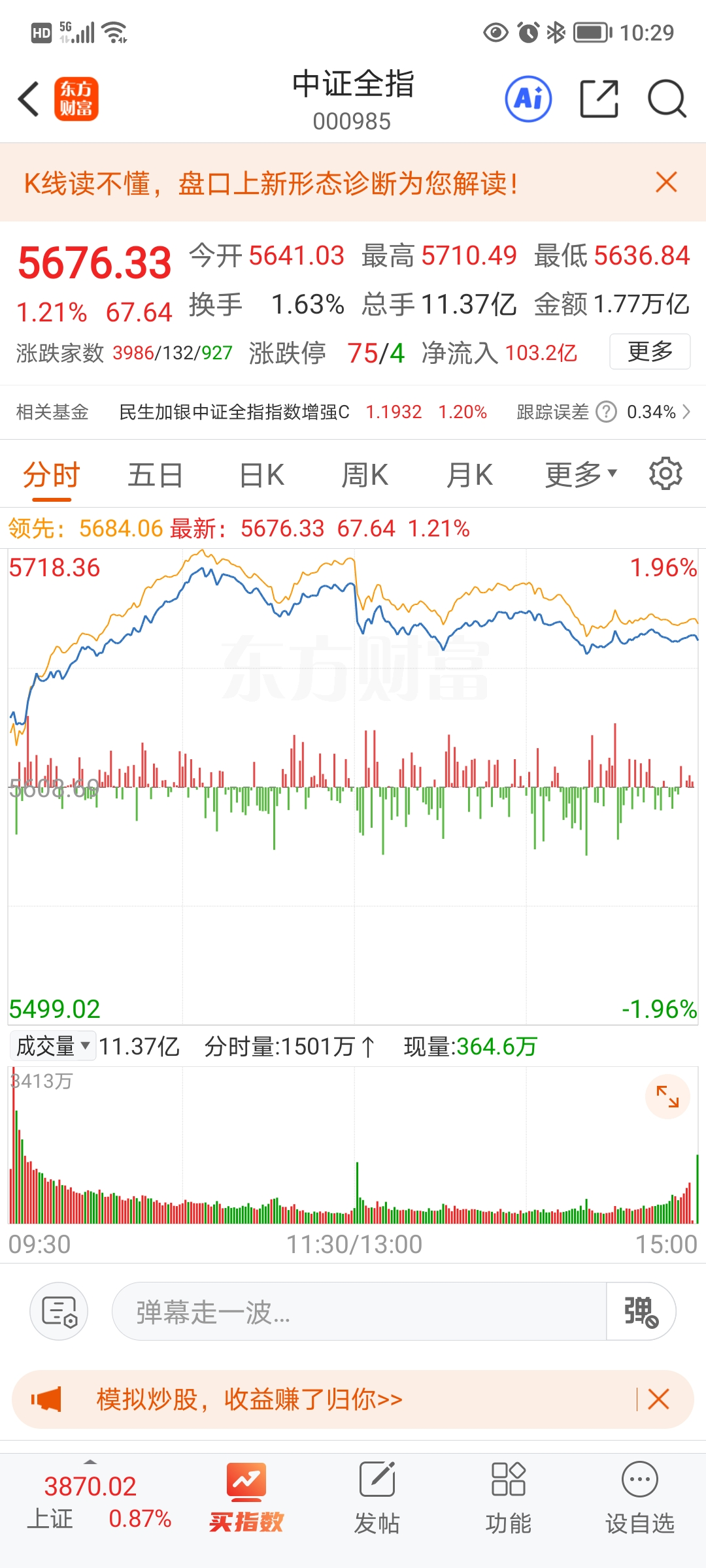Close the 模拟炒股 promotion banner
The image size is (706, 1568).
[658, 1399]
